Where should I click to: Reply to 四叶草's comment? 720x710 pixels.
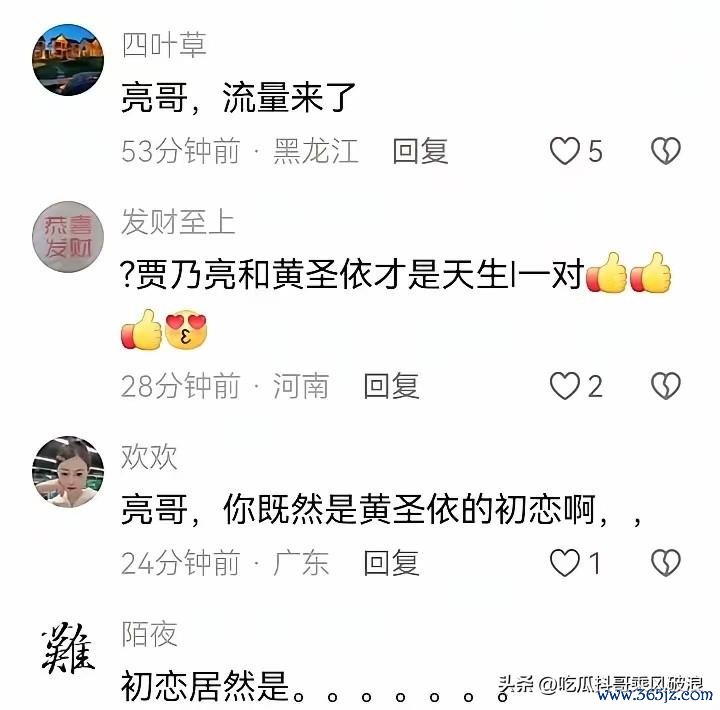point(420,151)
